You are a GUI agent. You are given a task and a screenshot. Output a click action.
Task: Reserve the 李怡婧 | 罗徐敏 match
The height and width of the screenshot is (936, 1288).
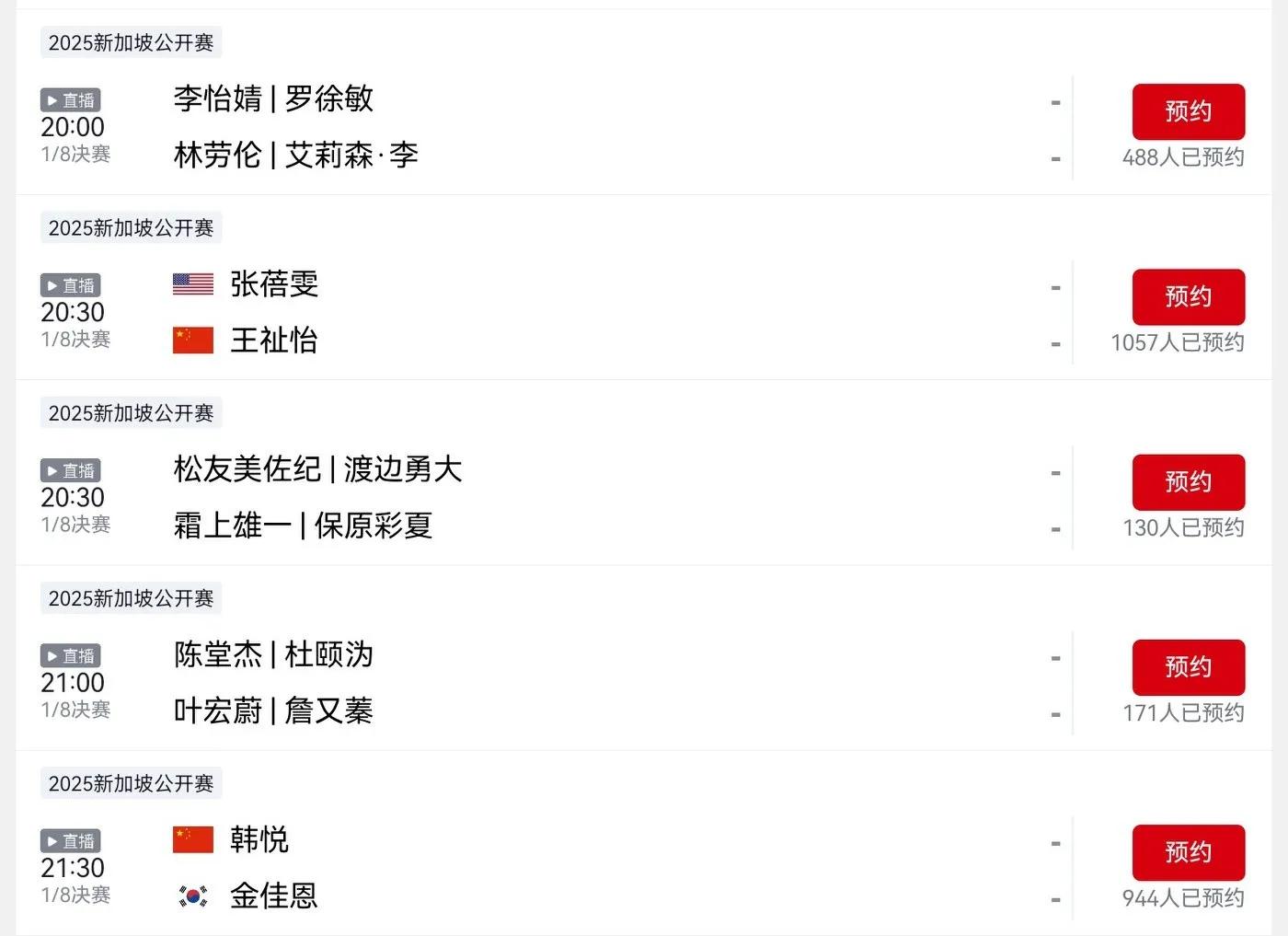pos(1188,112)
